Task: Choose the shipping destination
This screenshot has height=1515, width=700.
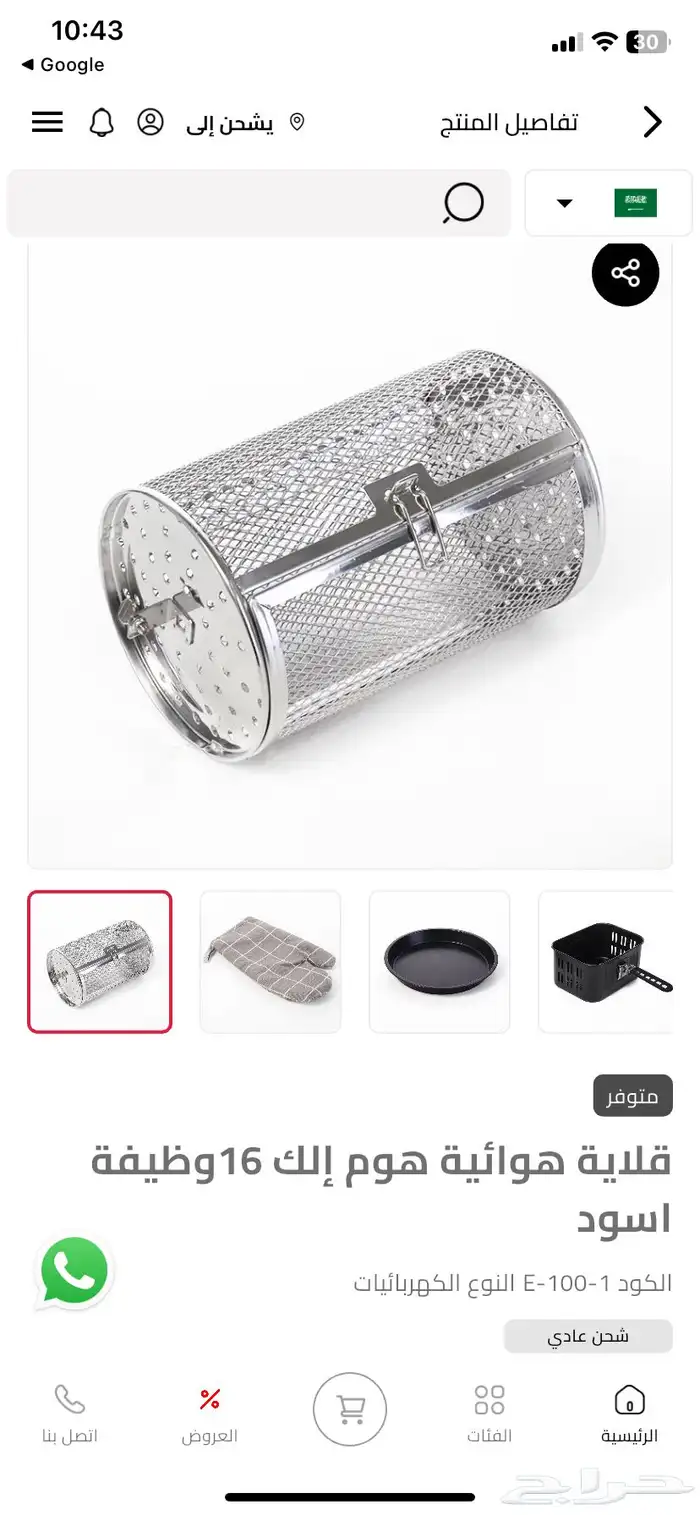Action: 245,124
